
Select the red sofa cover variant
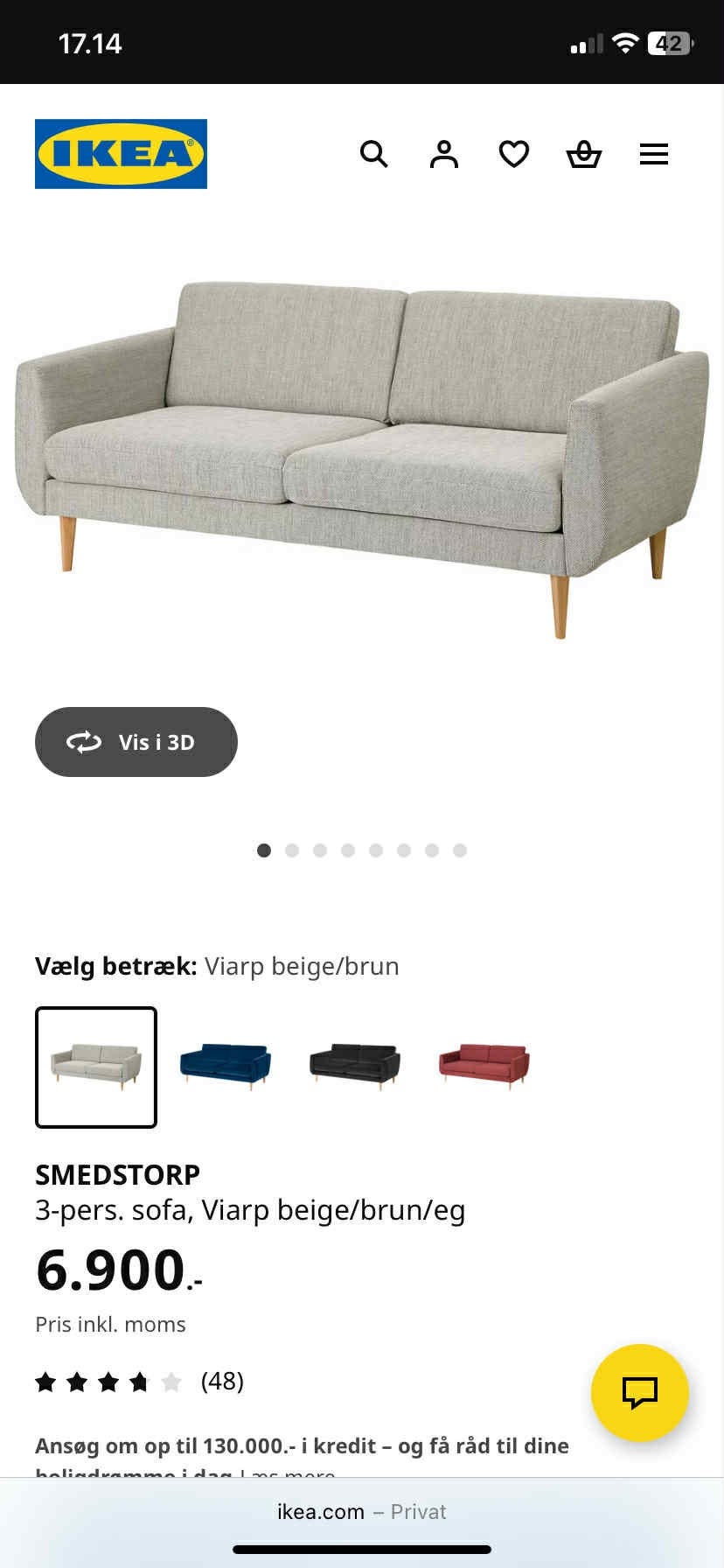(482, 1067)
